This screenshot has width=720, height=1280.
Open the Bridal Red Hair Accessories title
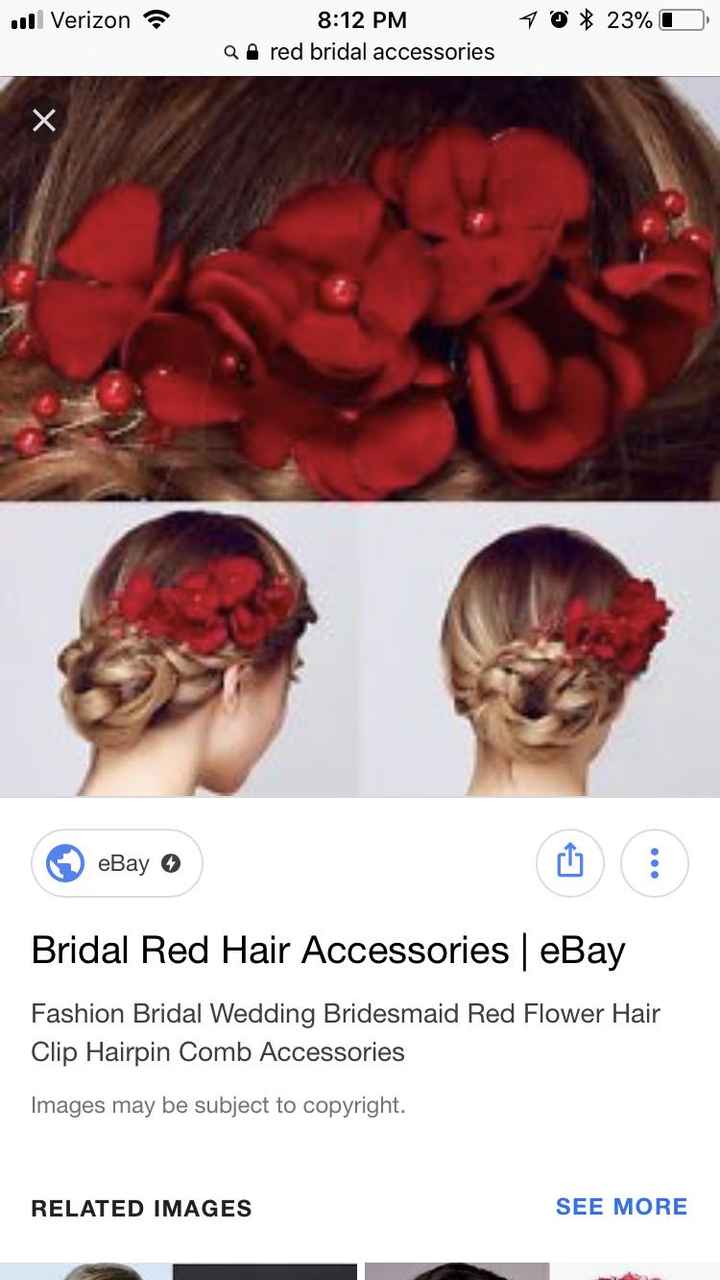pyautogui.click(x=328, y=950)
